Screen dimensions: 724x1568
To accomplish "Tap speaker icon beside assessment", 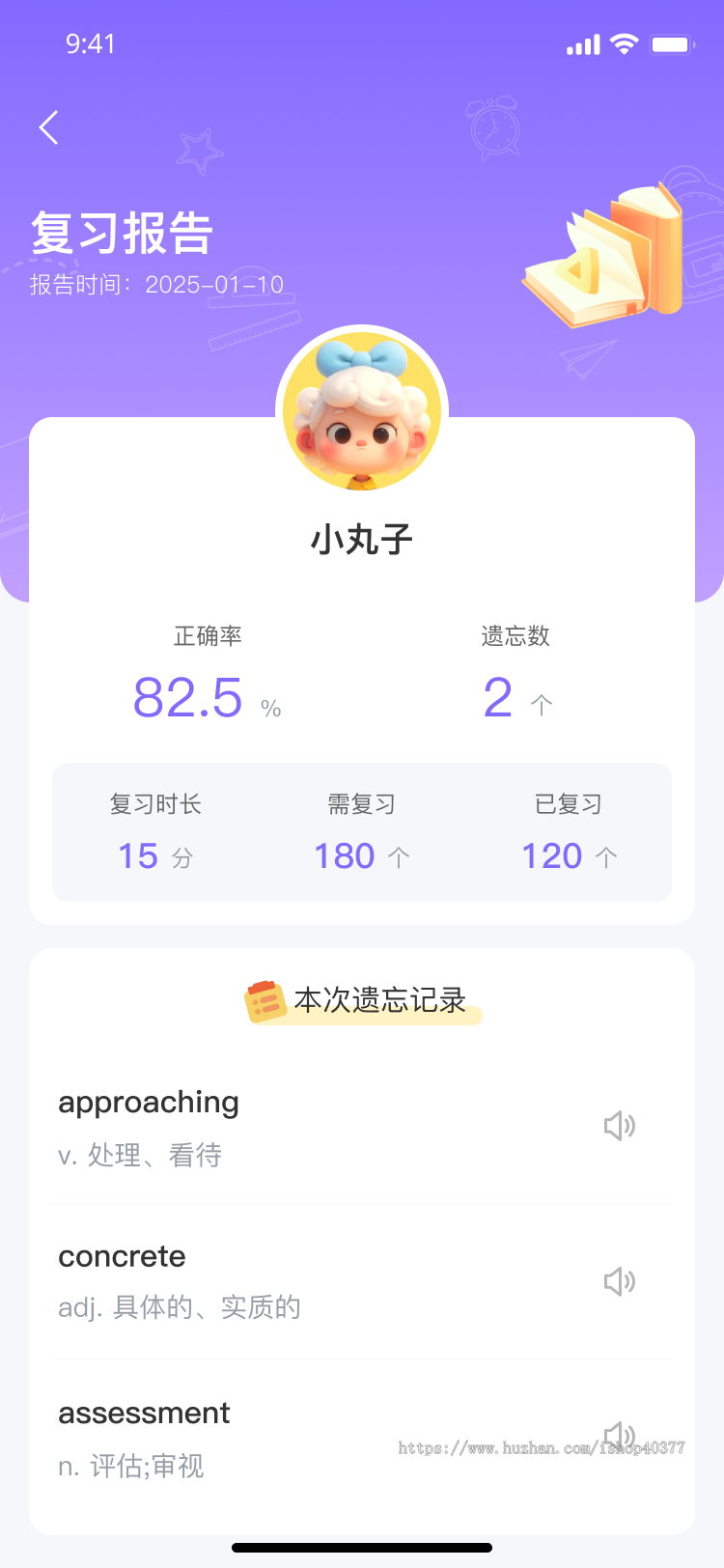I will [x=619, y=1436].
